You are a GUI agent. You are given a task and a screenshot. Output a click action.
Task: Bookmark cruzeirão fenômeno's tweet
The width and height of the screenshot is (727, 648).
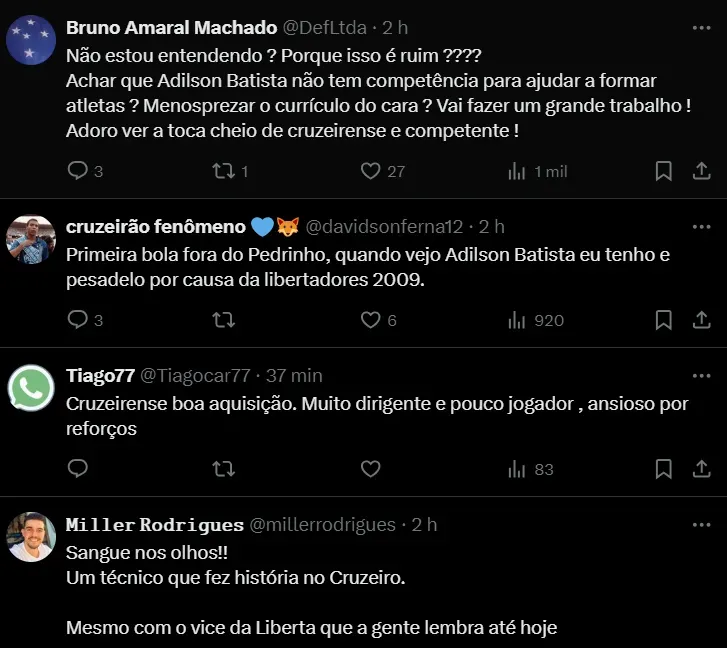click(x=663, y=320)
